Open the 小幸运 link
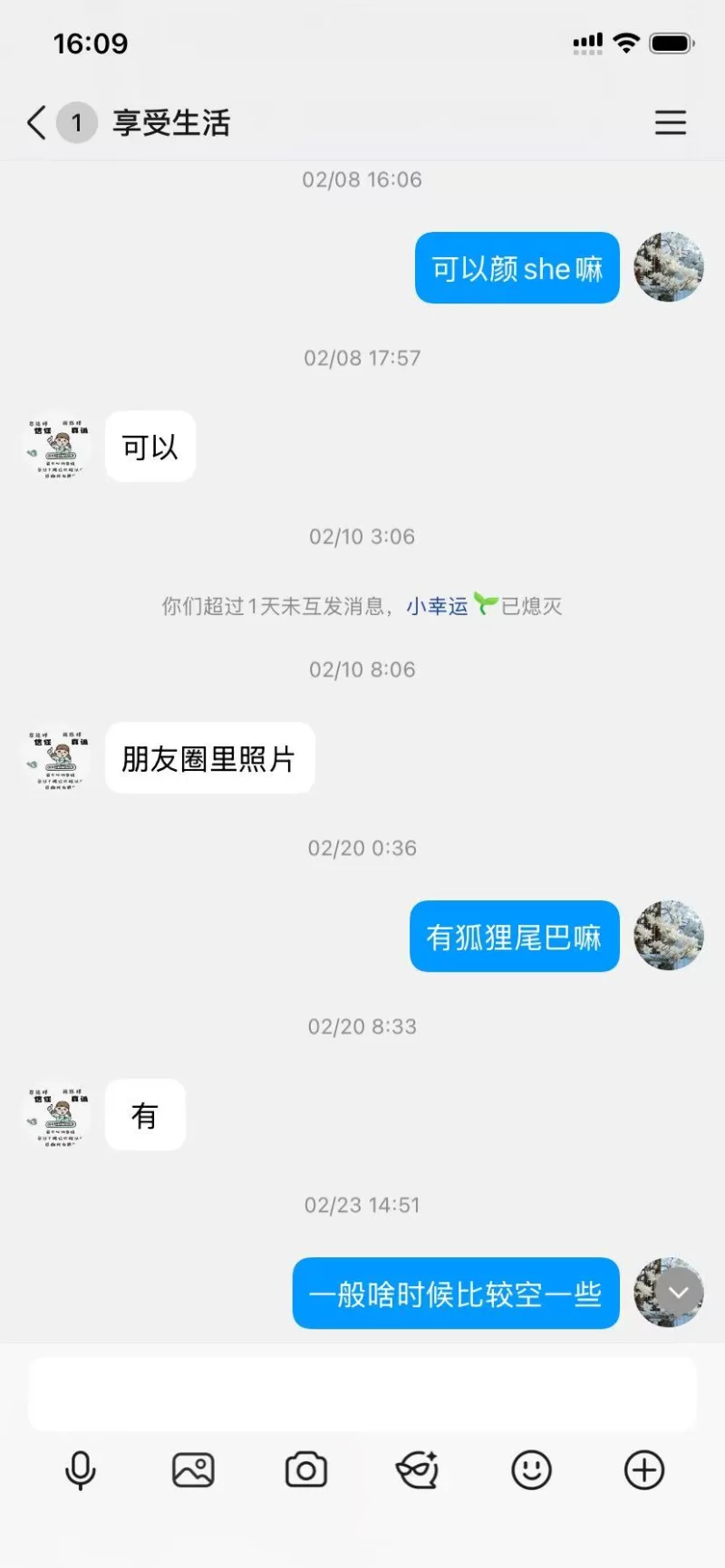The image size is (725, 1568). 437,606
